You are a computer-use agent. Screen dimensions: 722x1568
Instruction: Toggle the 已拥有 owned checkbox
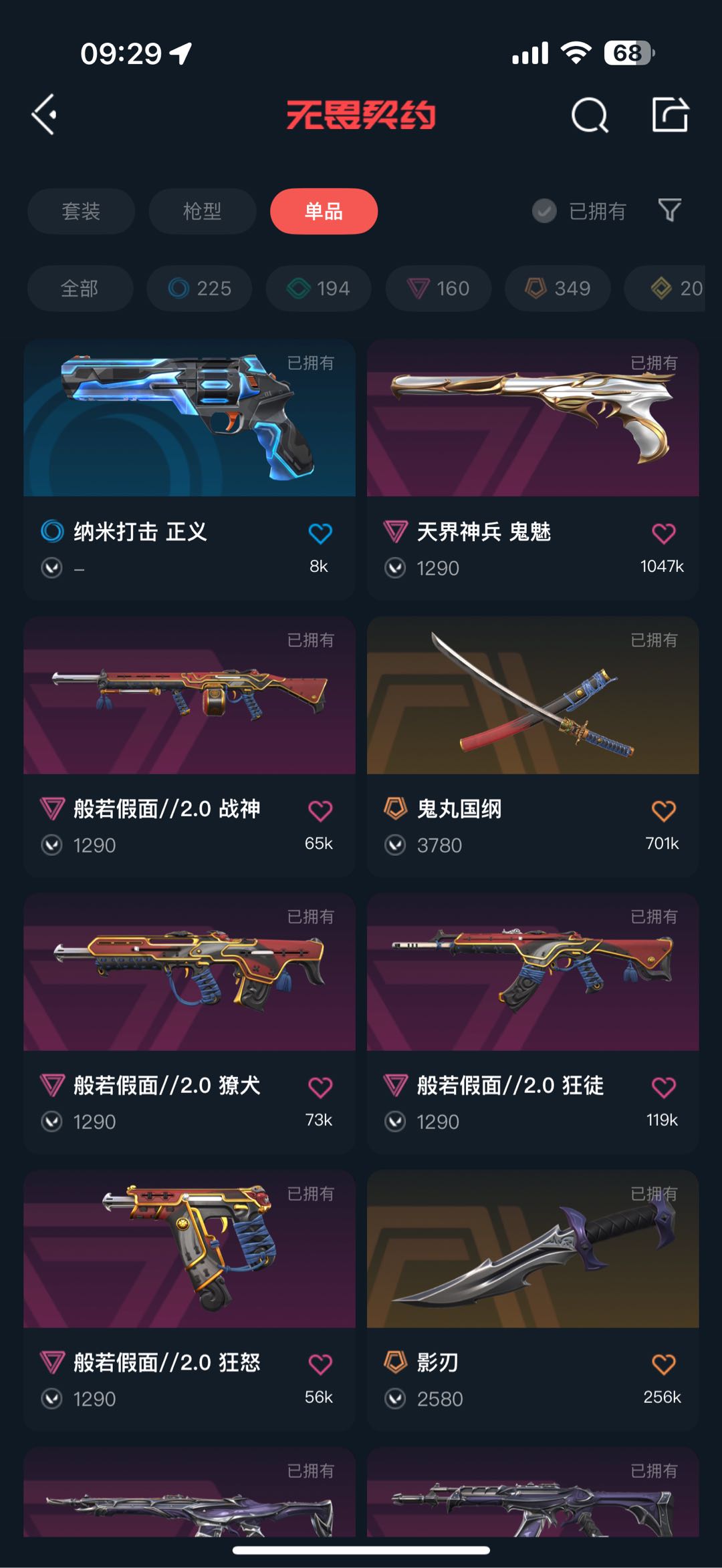544,211
